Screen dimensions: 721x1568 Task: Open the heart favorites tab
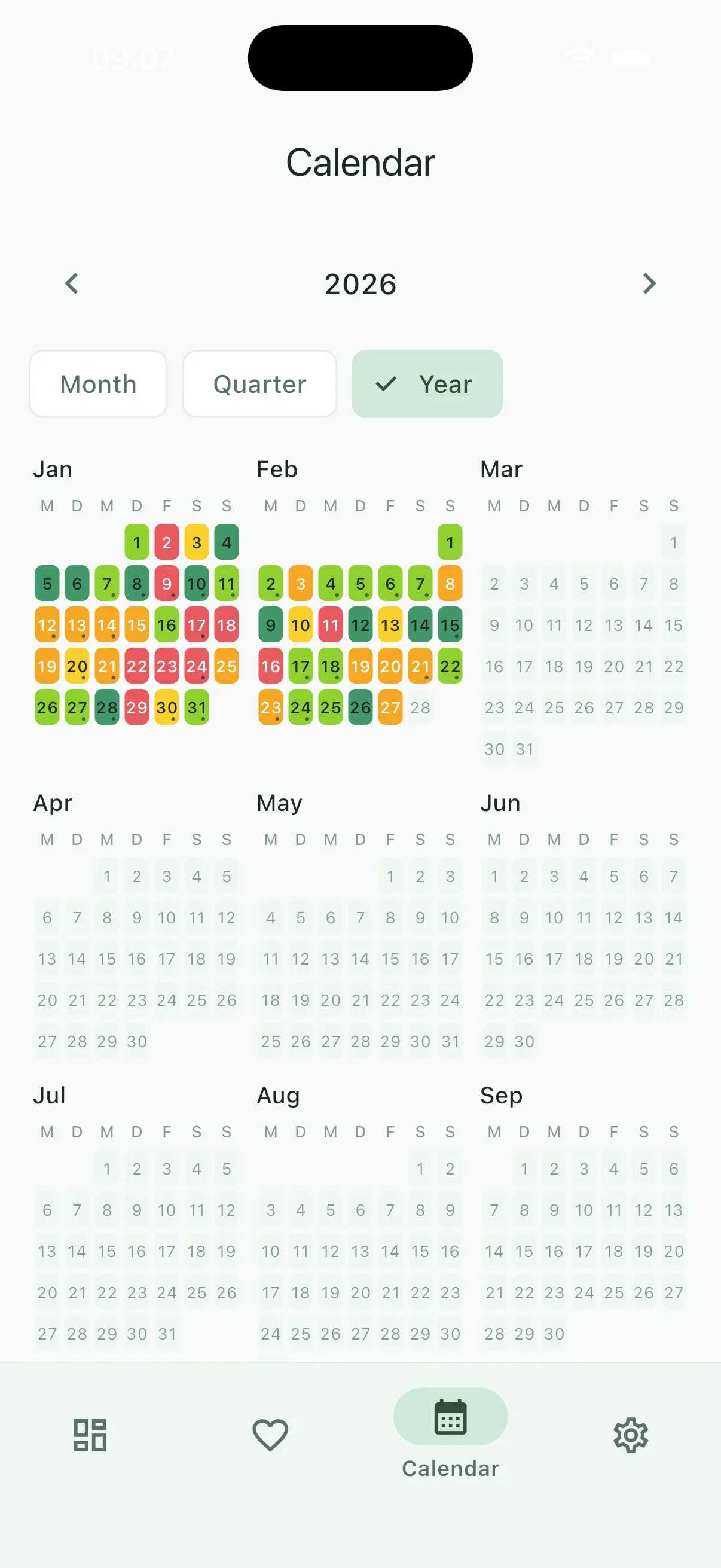pos(270,1435)
